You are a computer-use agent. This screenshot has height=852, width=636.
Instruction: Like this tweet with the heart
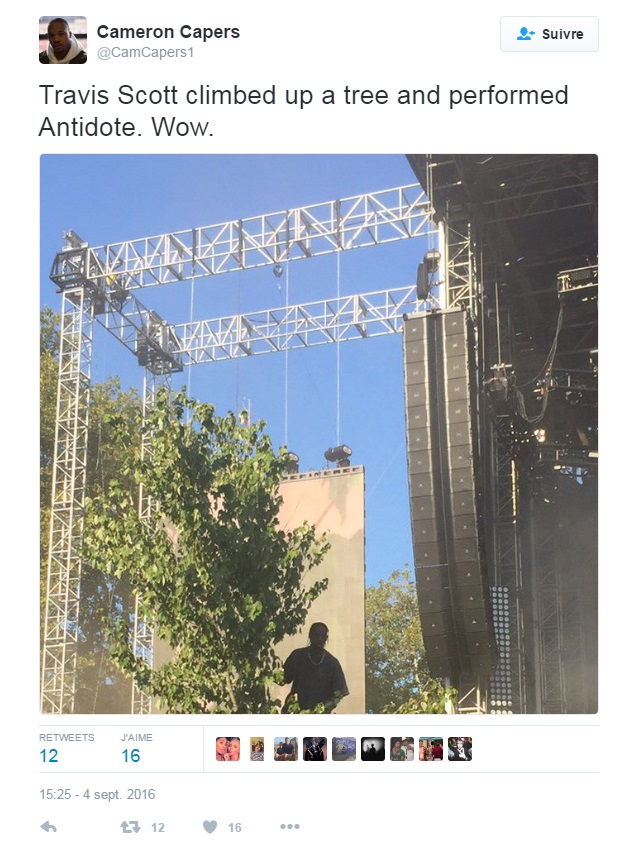coord(210,827)
